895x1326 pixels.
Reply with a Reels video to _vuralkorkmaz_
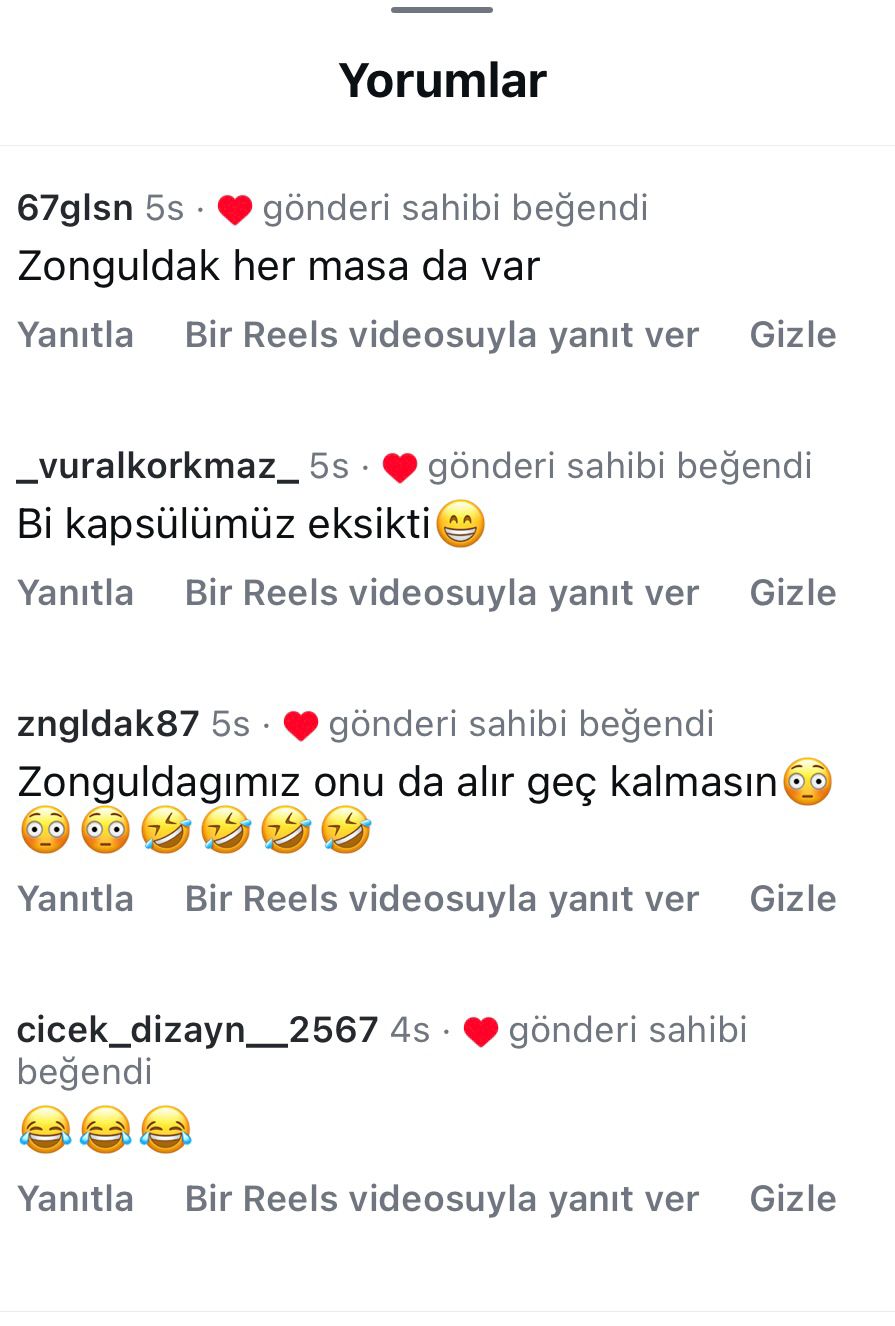(x=441, y=593)
